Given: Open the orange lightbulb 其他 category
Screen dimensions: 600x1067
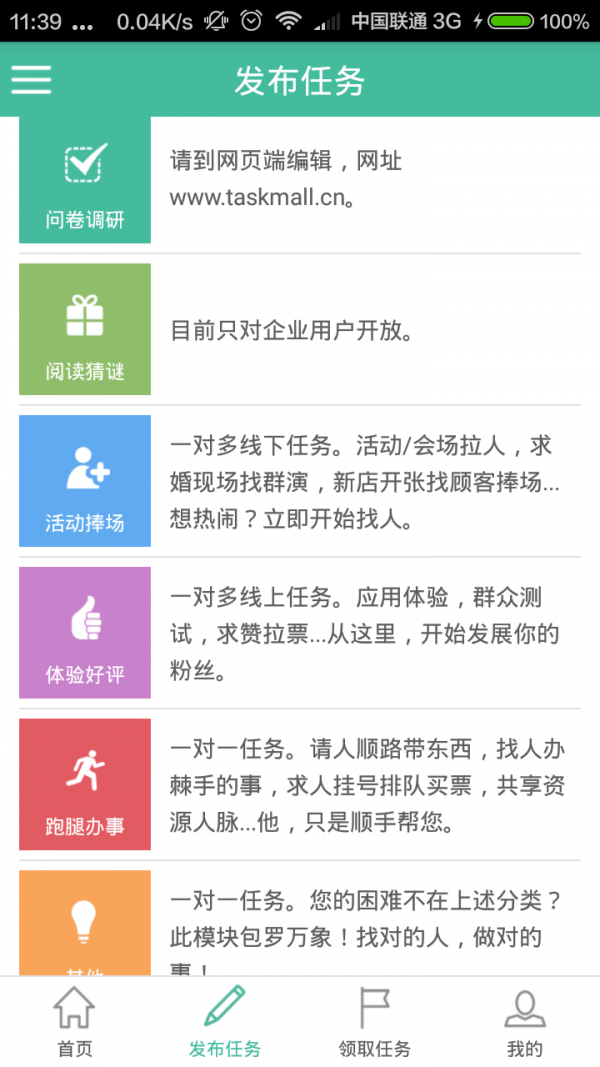Looking at the screenshot, I should pyautogui.click(x=85, y=923).
